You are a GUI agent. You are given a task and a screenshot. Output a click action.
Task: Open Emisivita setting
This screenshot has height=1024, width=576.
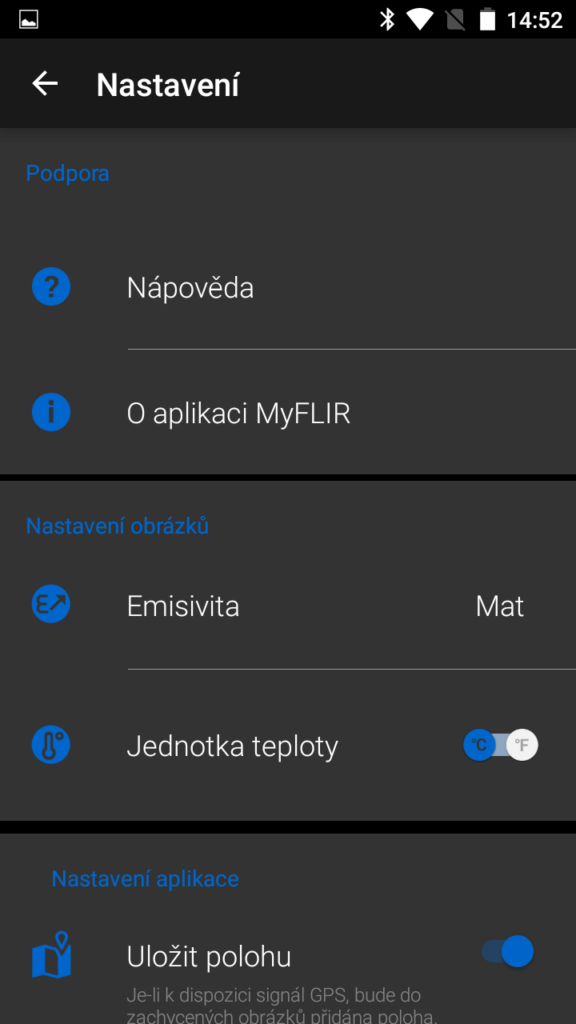(288, 606)
